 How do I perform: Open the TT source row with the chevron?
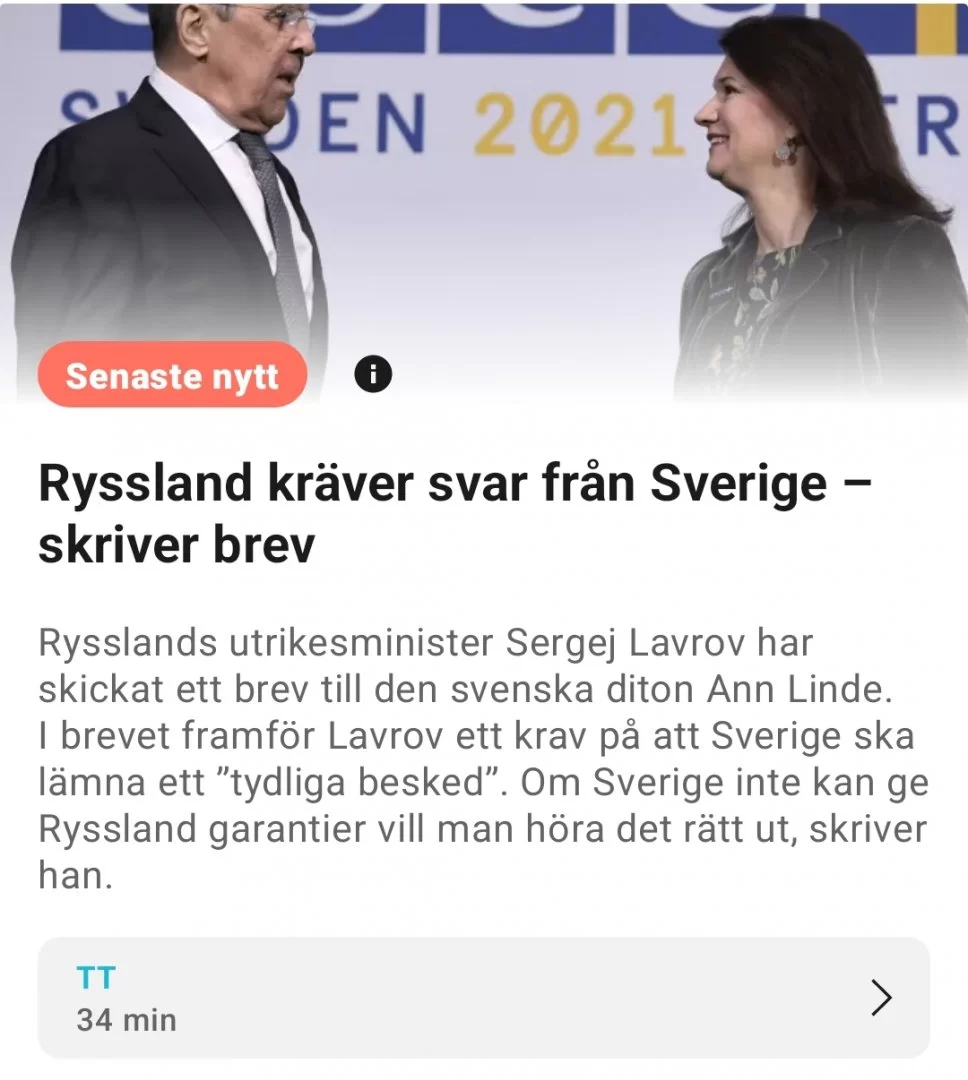coord(483,998)
